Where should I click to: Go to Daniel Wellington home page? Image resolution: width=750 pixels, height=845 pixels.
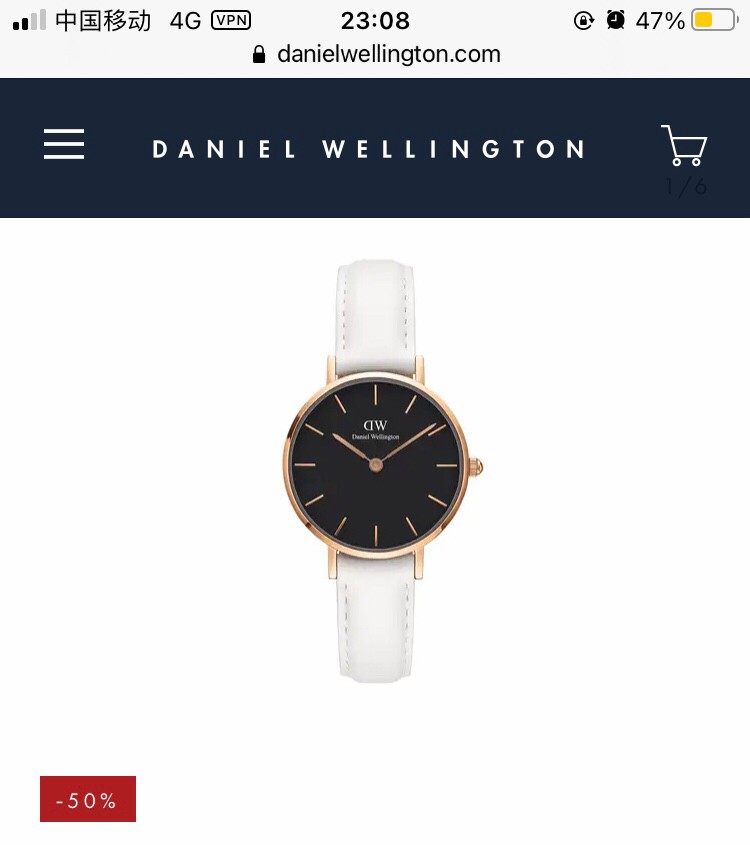368,149
